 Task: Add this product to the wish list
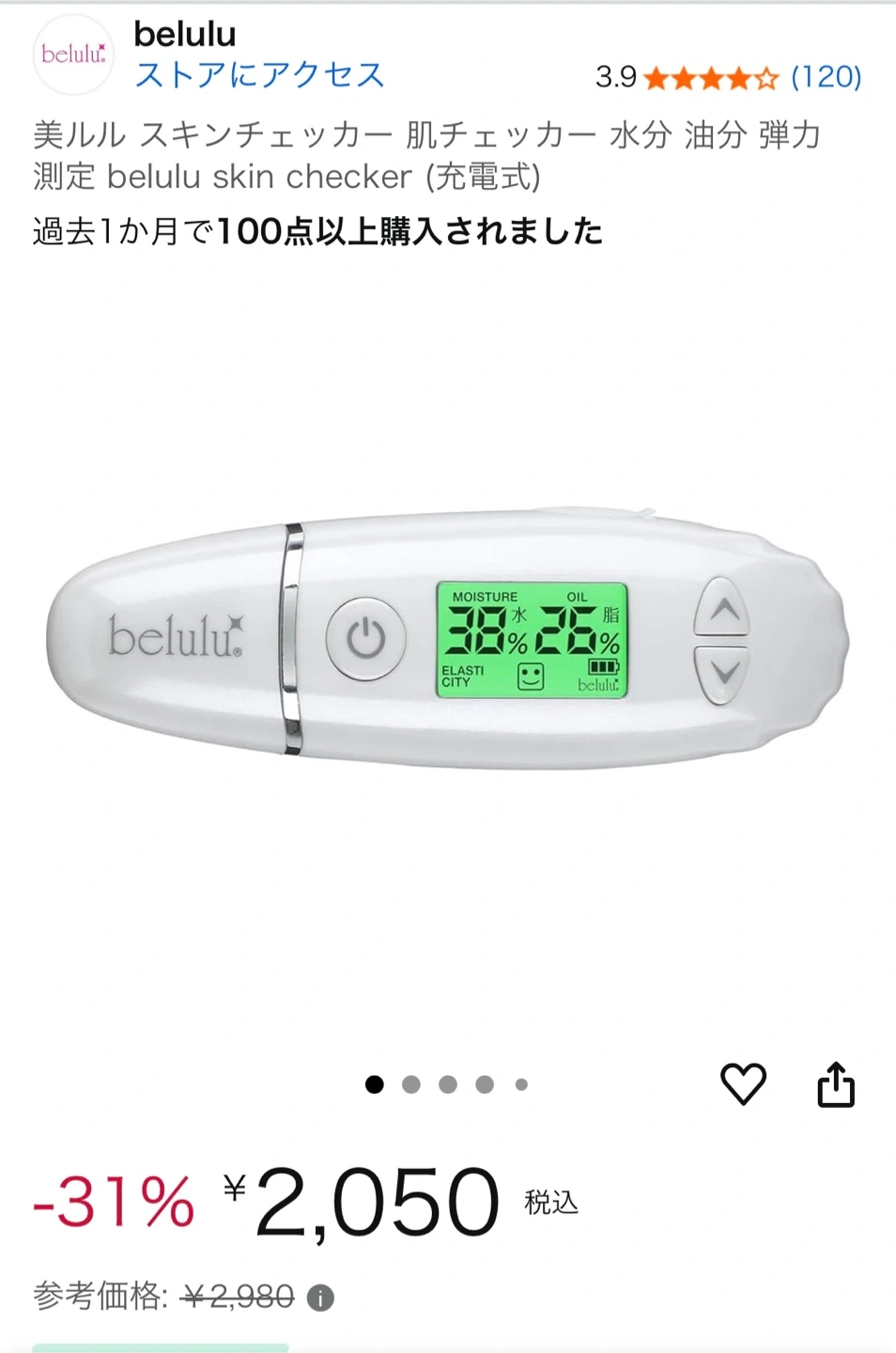click(743, 1084)
